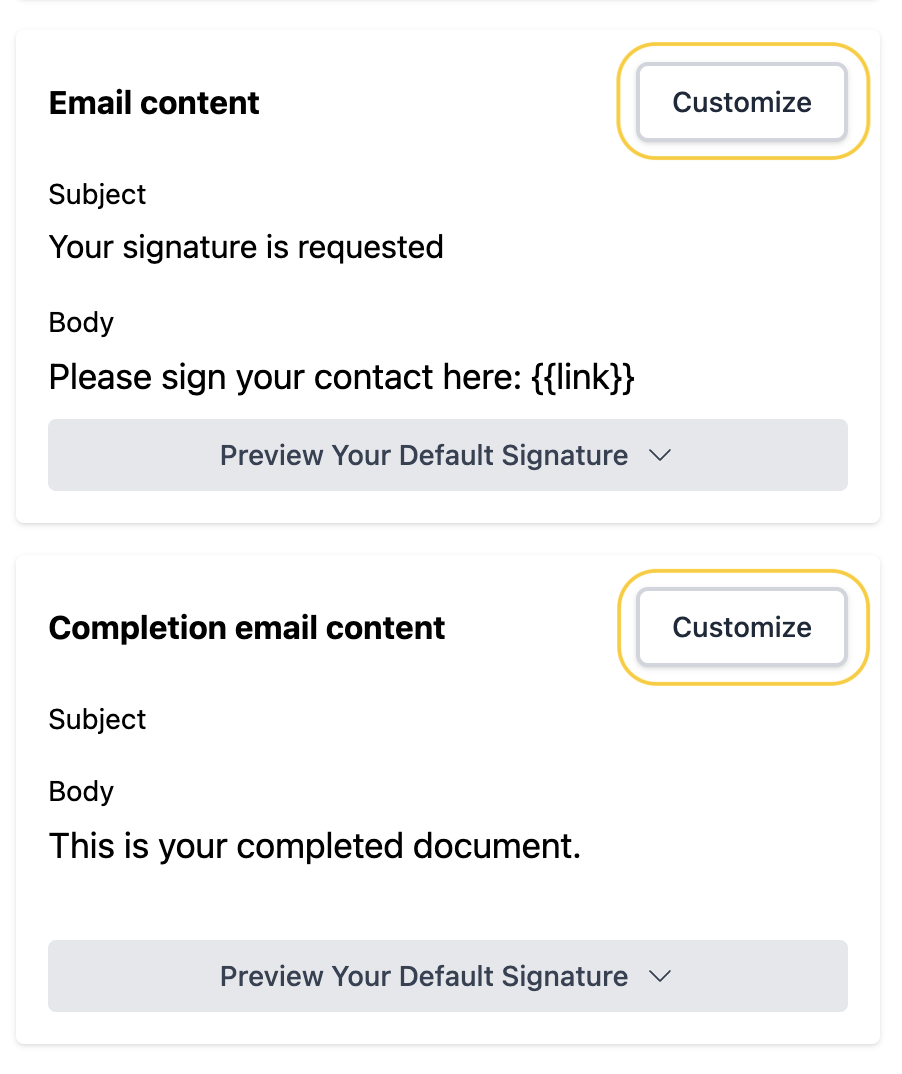Expand signature preview under Completion email content
This screenshot has width=902, height=1074.
point(447,976)
